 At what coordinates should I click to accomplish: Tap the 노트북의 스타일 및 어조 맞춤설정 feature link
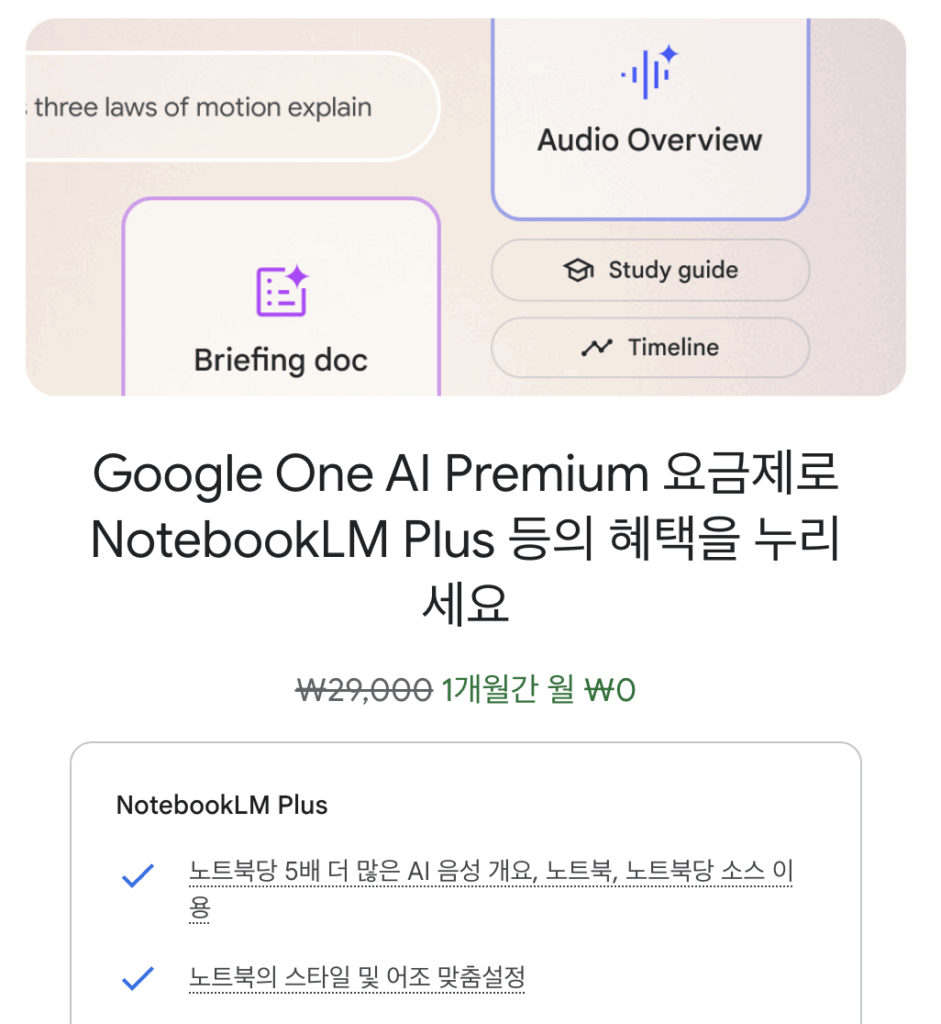[356, 977]
